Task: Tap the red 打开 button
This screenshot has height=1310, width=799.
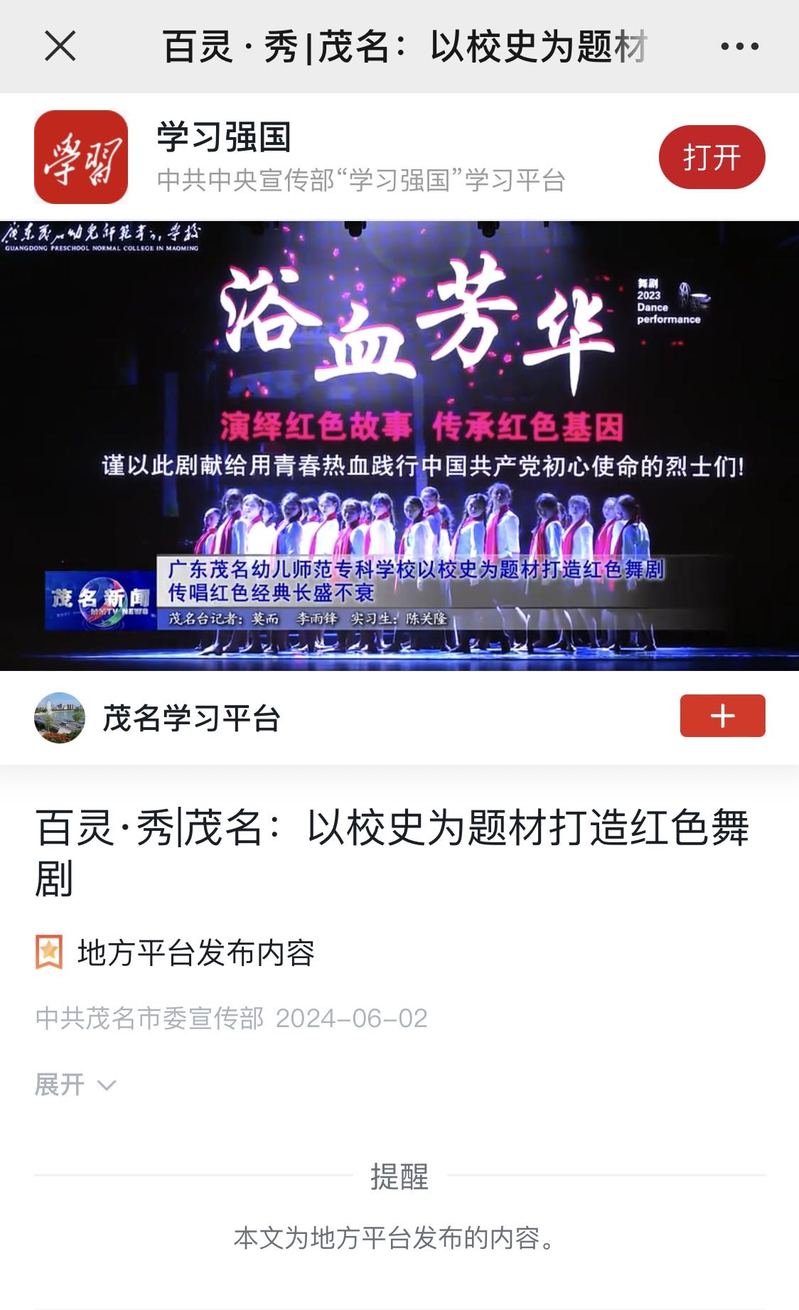Action: pyautogui.click(x=711, y=157)
